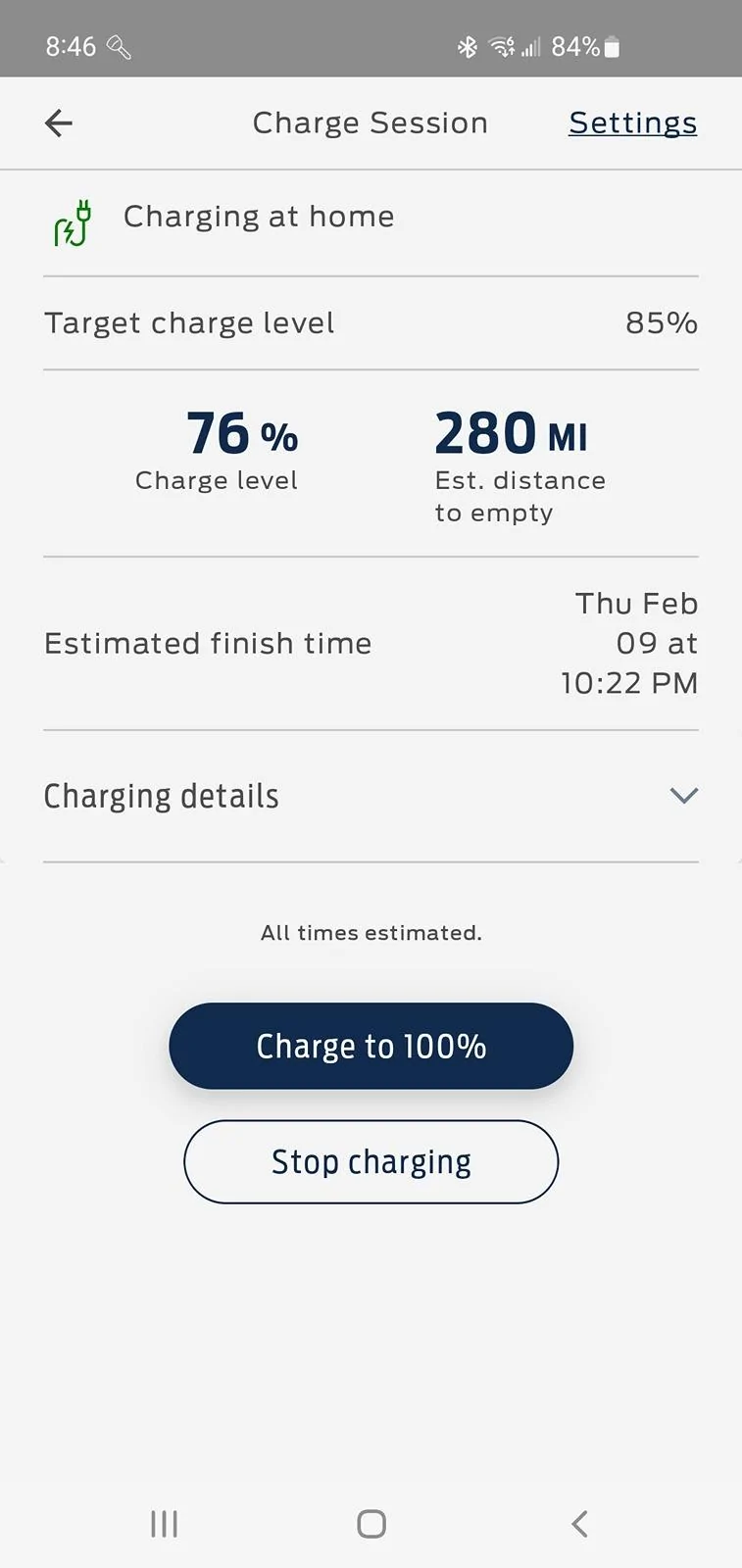This screenshot has height=1568, width=742.
Task: Expand the Charging details section
Action: [x=683, y=796]
